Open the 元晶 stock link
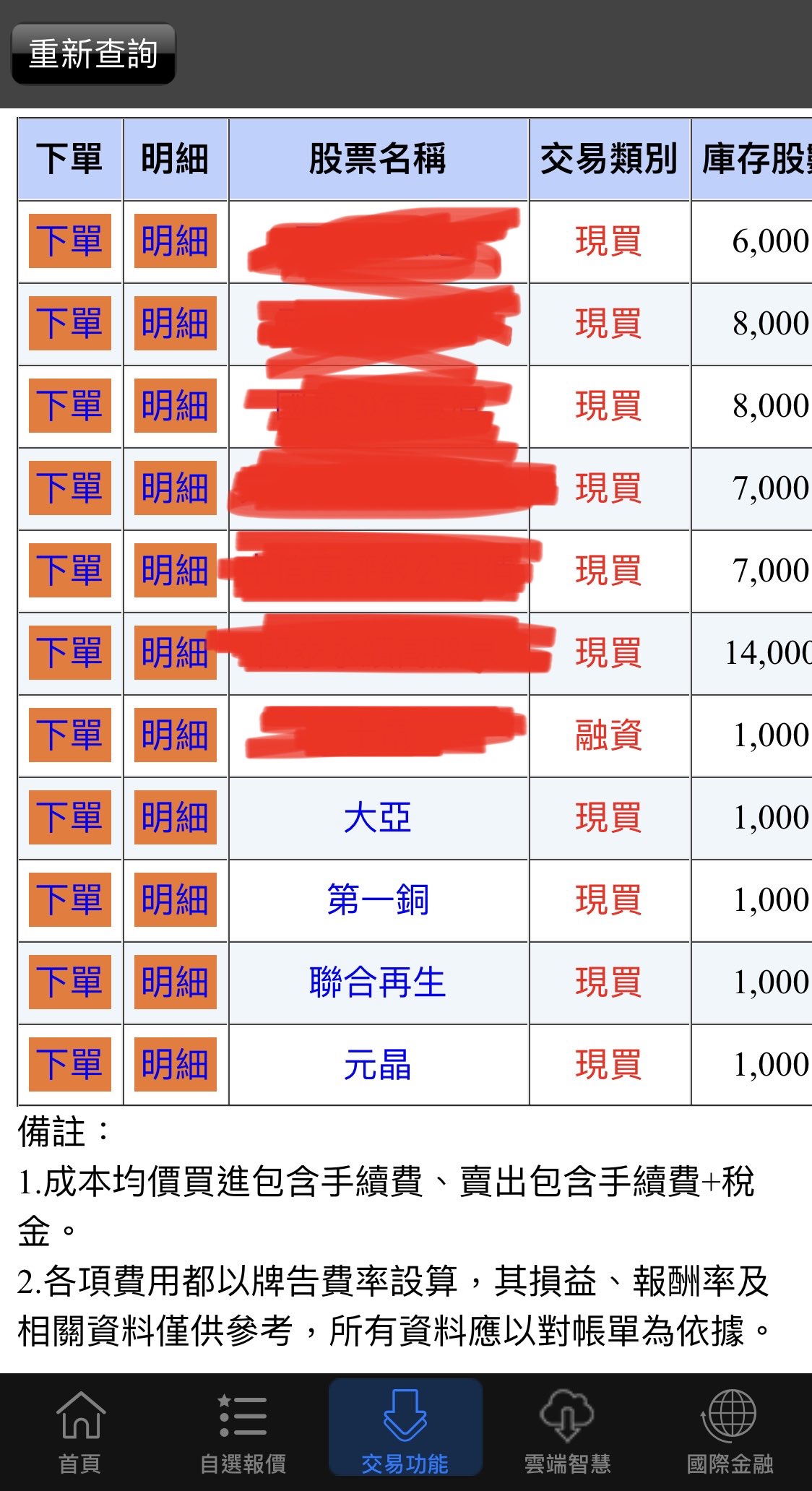This screenshot has width=812, height=1491. [x=378, y=1065]
